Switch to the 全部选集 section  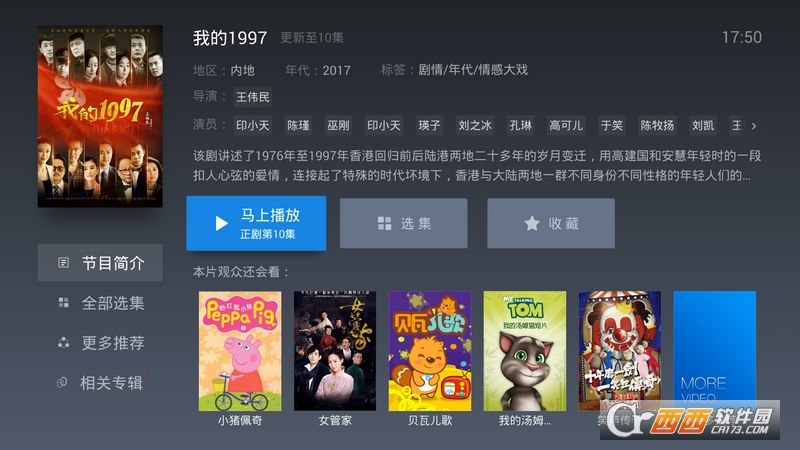click(x=100, y=303)
